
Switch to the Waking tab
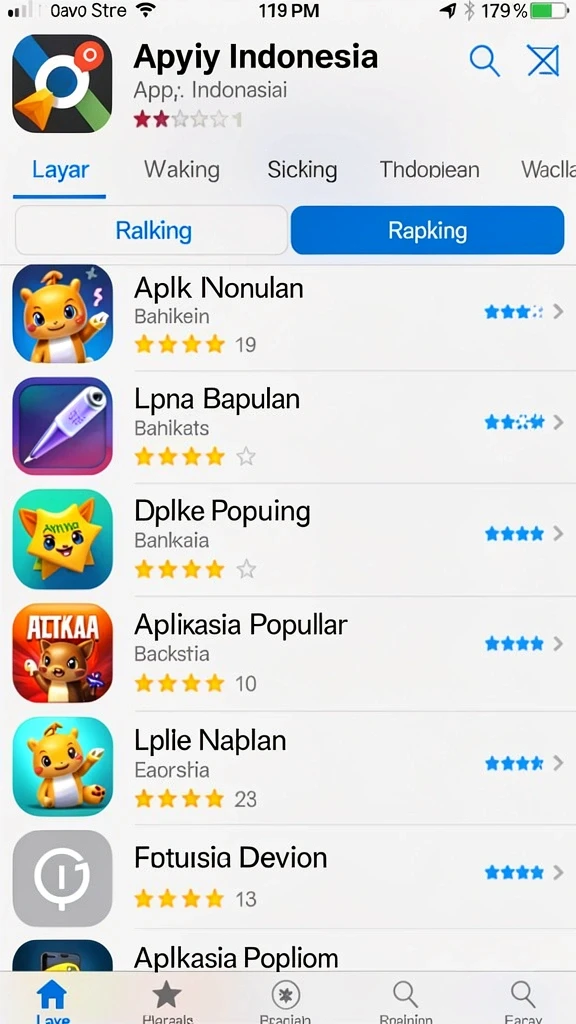(x=182, y=170)
